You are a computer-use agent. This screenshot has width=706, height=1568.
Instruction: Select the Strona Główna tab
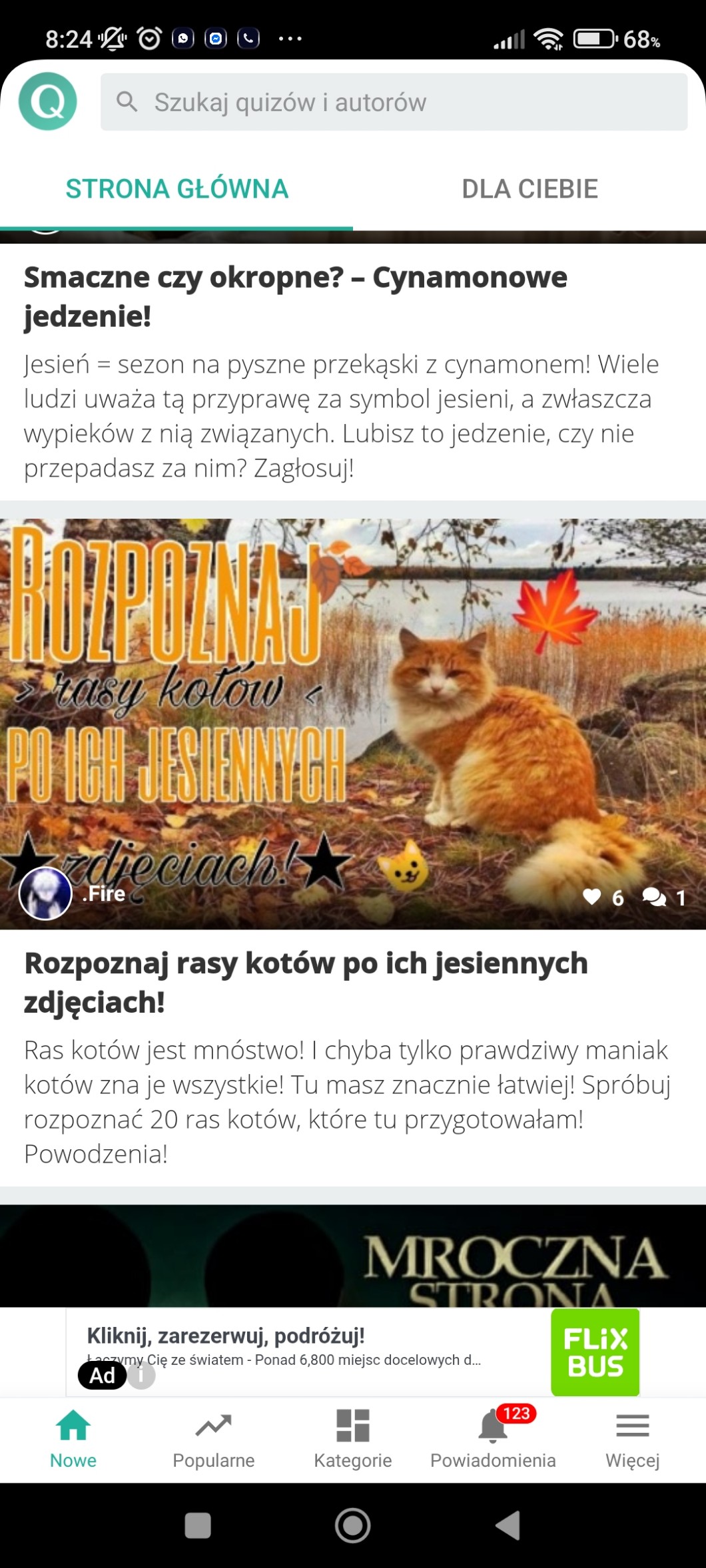176,189
